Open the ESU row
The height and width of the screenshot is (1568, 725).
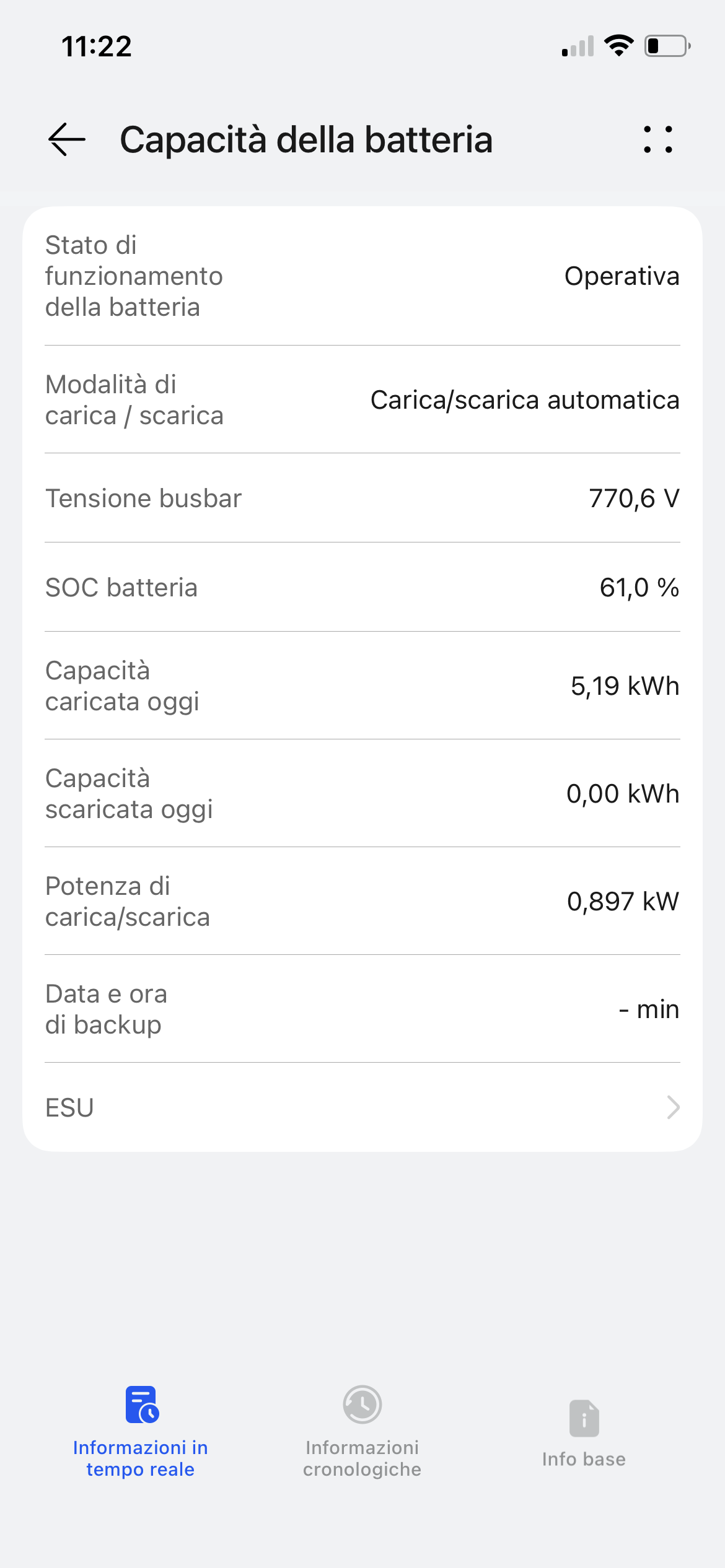coord(362,1107)
